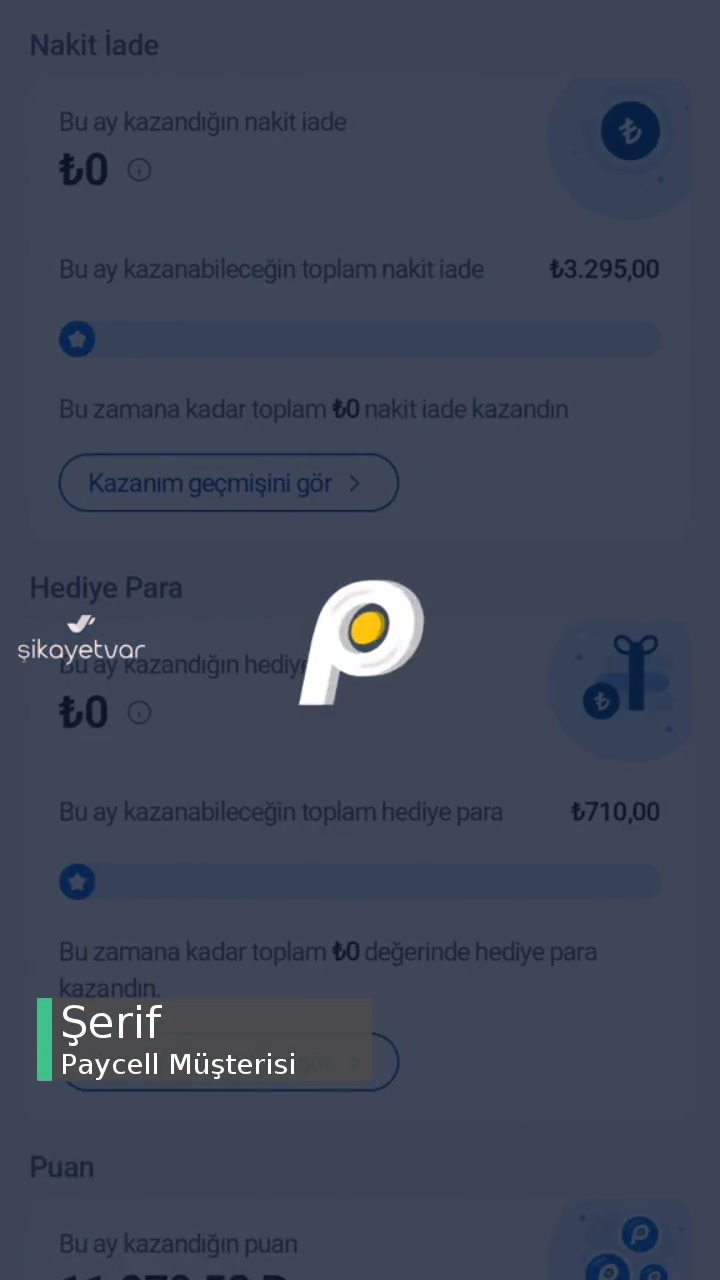Tap the lira badge on the gift icon
The height and width of the screenshot is (1280, 720).
click(x=600, y=701)
